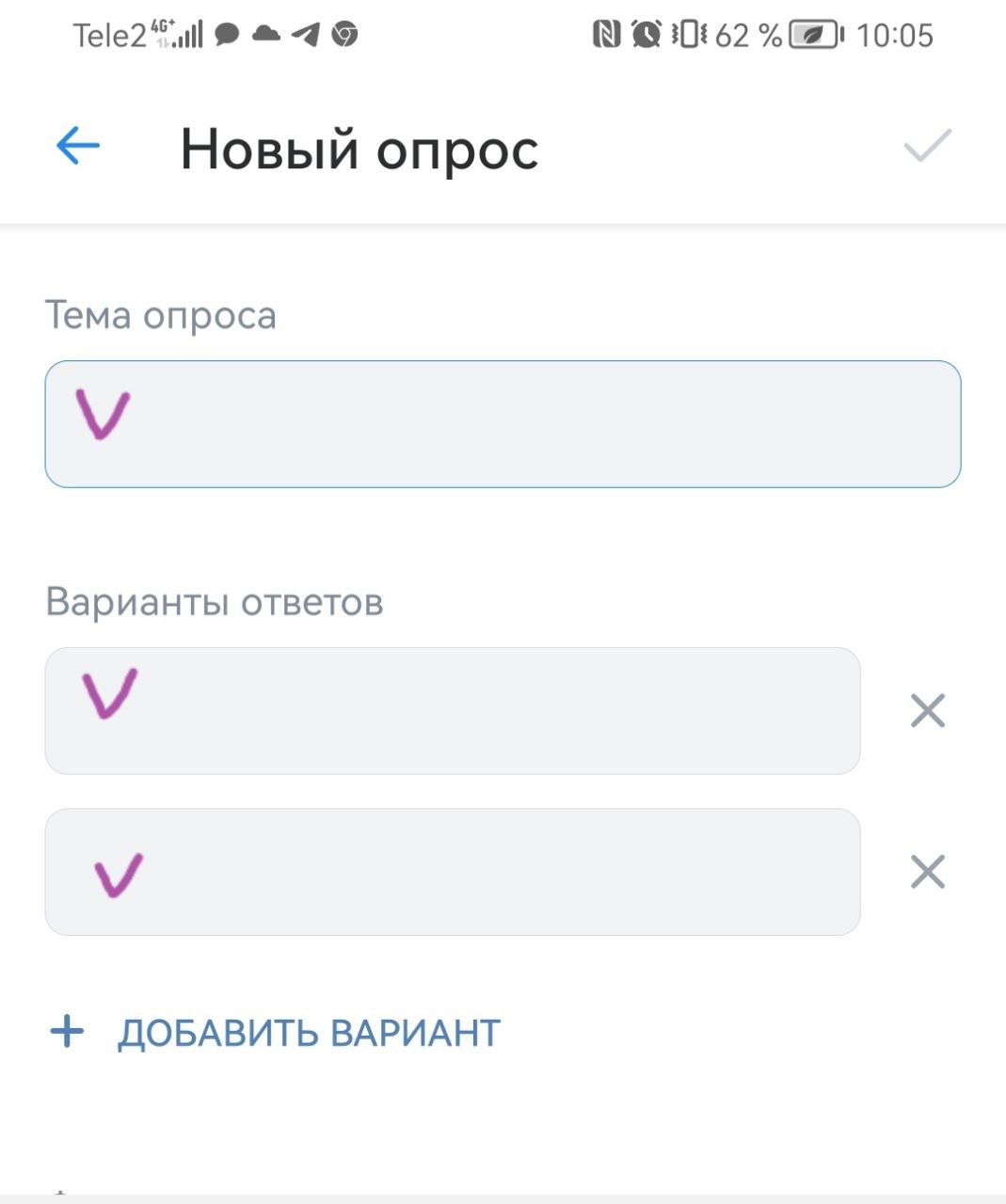Tap the first answer option field
The image size is (1006, 1204).
453,711
